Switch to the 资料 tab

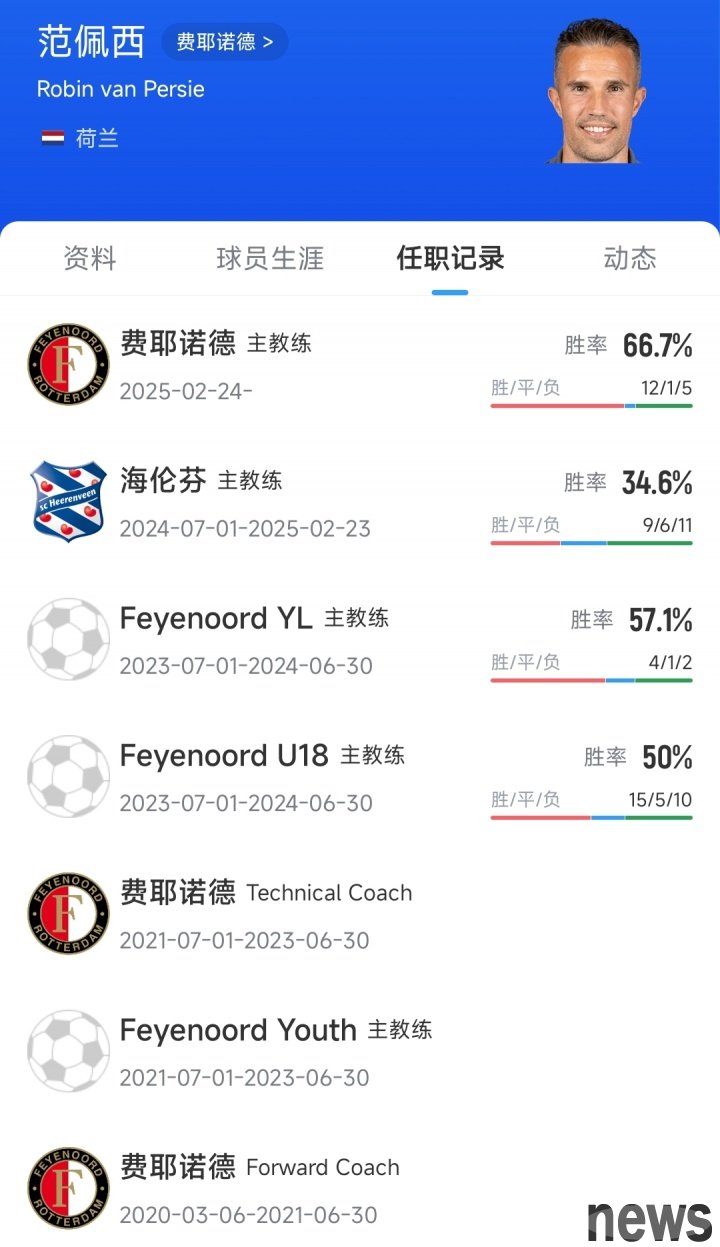coord(90,258)
